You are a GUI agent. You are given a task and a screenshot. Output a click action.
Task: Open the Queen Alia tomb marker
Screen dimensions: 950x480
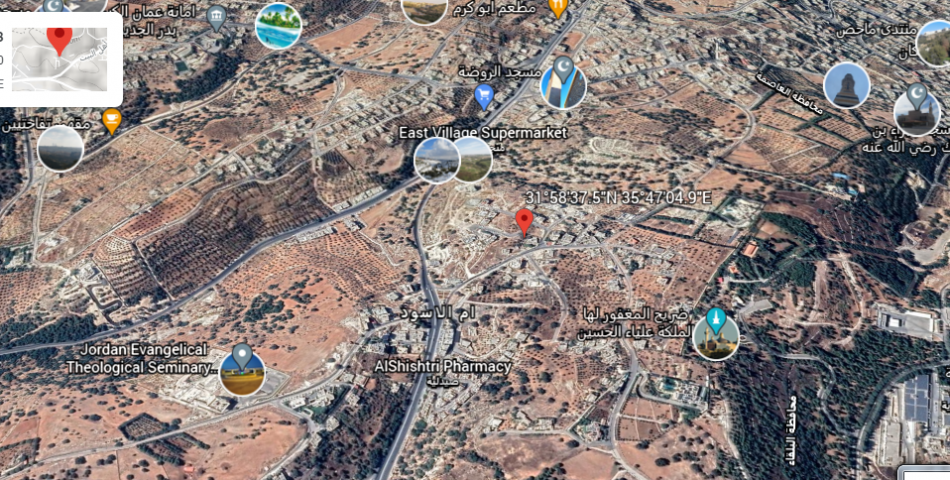pyautogui.click(x=715, y=335)
